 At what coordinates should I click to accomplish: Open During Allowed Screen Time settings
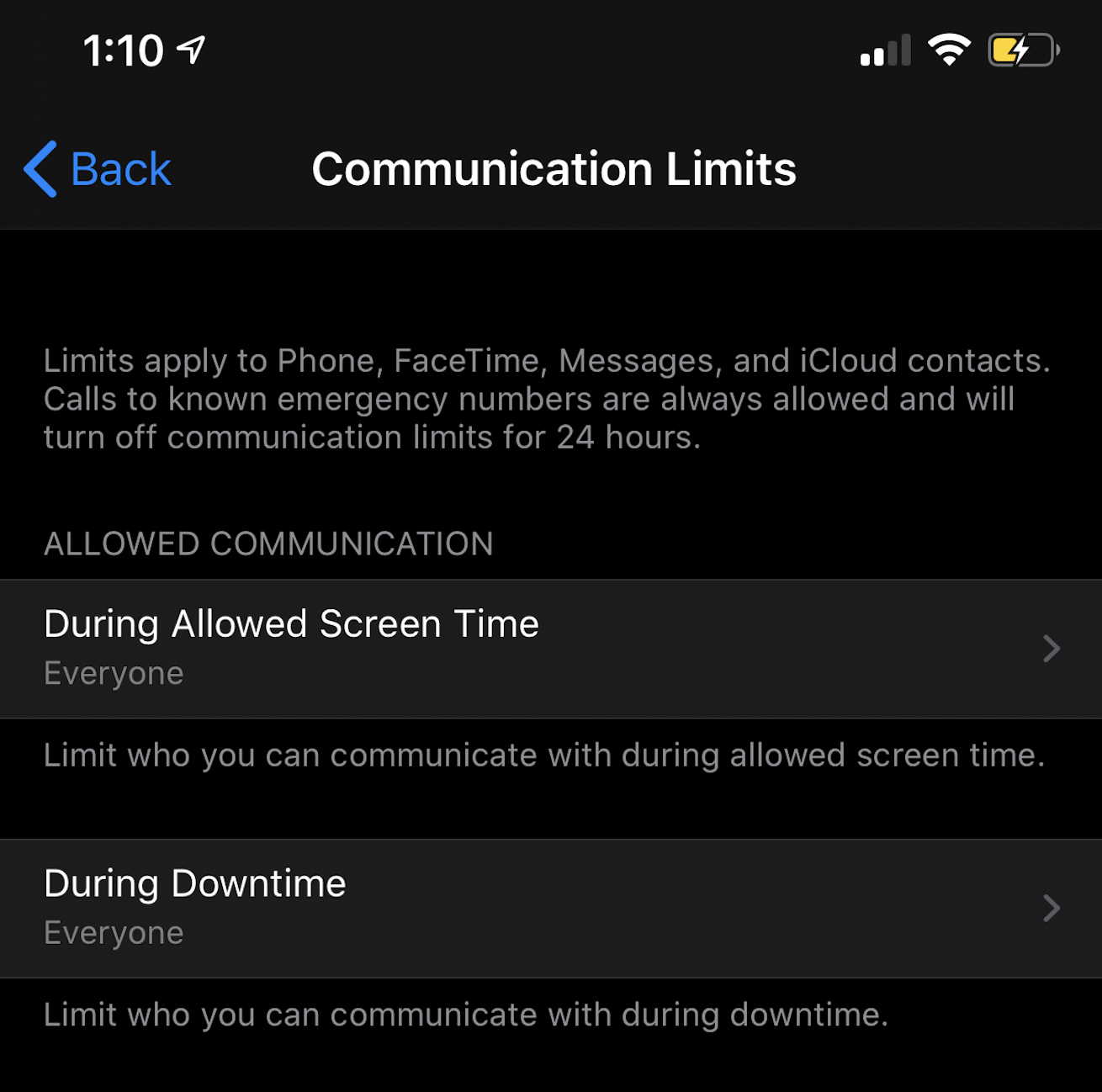point(550,648)
